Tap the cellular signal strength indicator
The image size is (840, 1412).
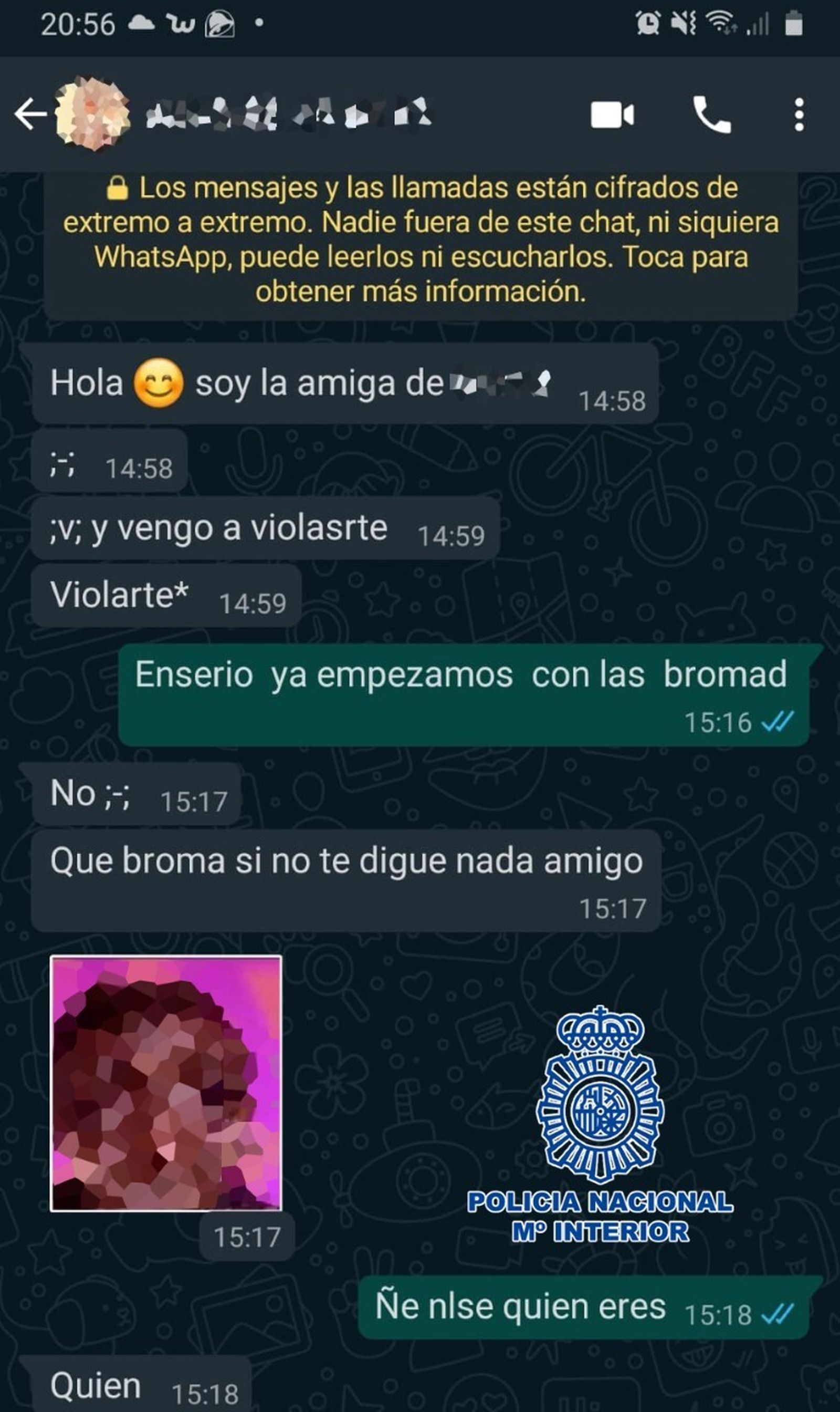pos(759,24)
